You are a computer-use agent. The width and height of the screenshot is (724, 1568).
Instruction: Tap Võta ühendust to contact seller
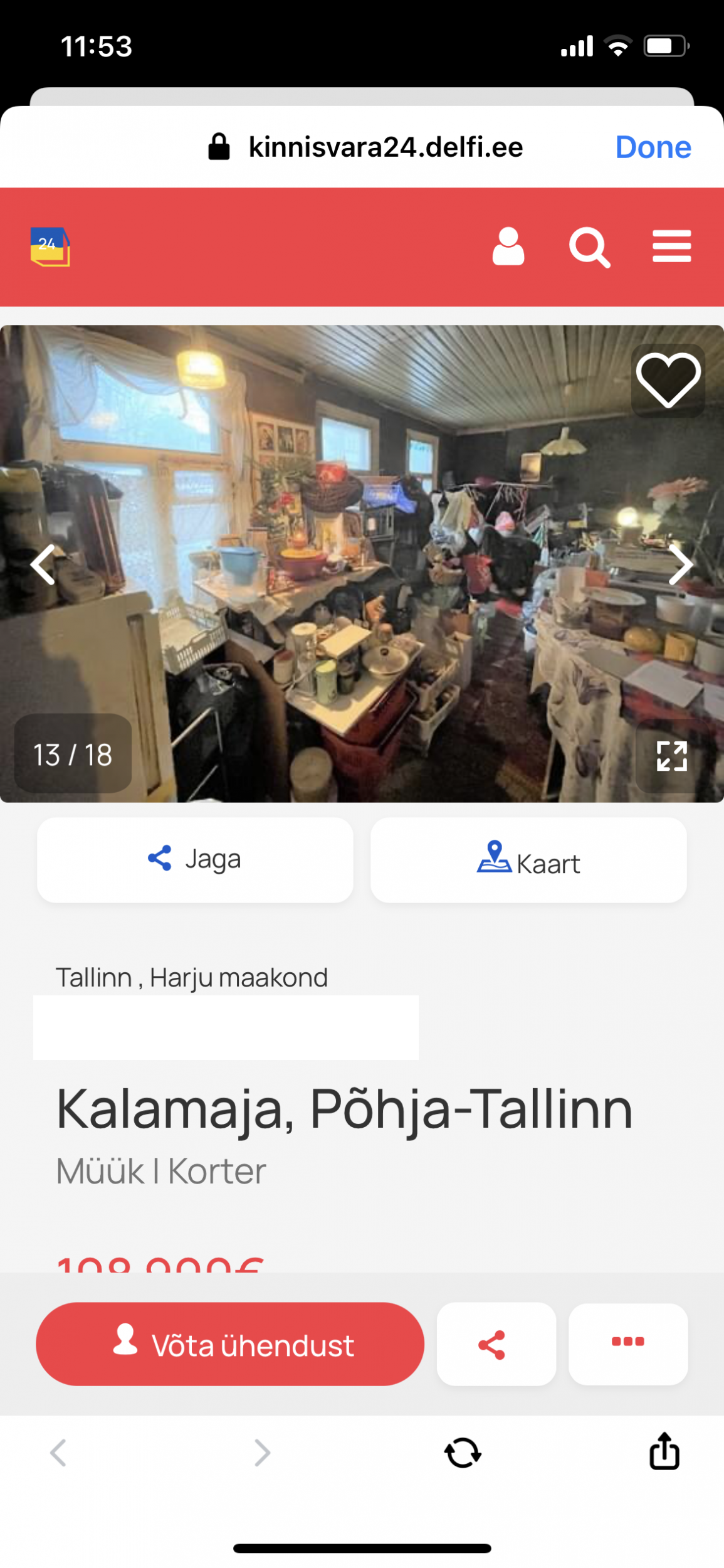(230, 1343)
